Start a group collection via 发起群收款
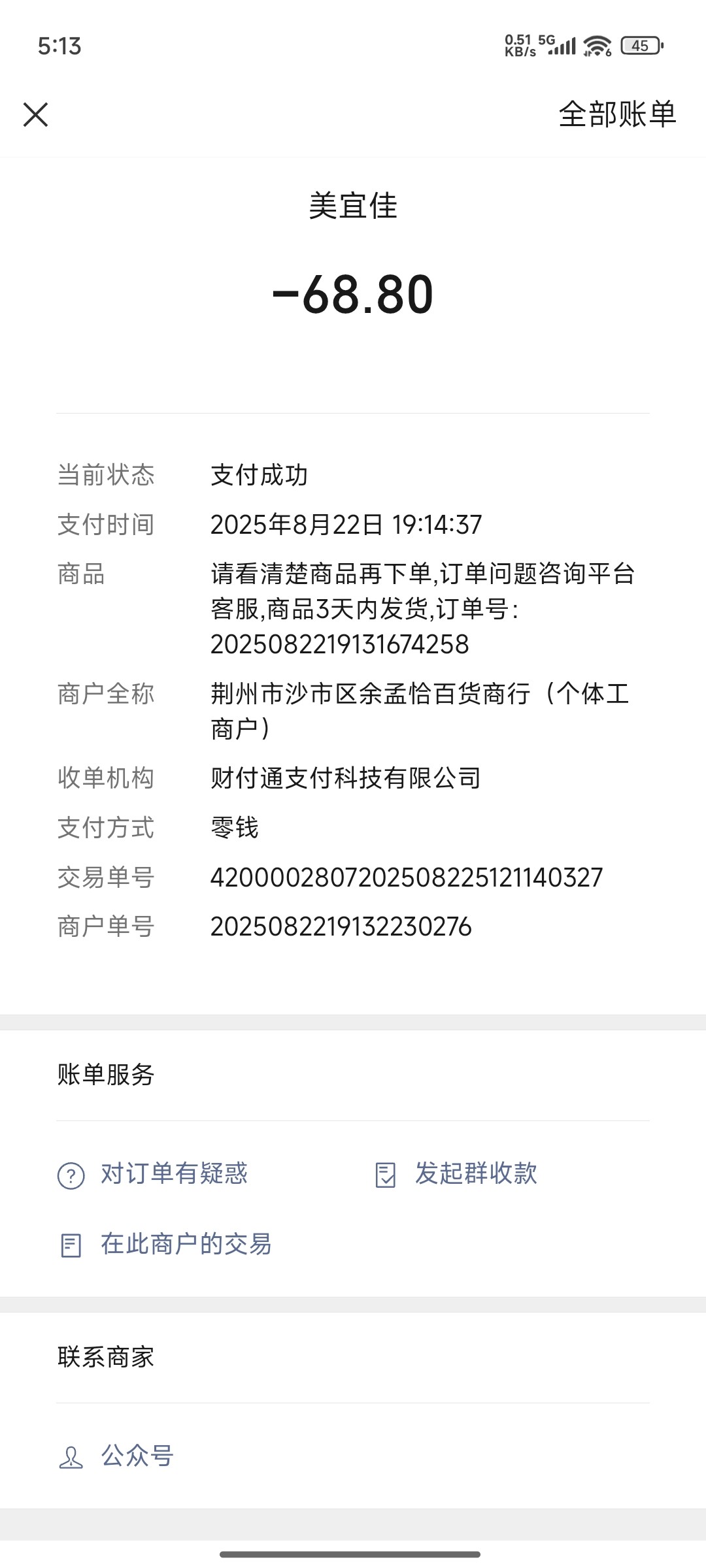The height and width of the screenshot is (1568, 706). pyautogui.click(x=456, y=1174)
